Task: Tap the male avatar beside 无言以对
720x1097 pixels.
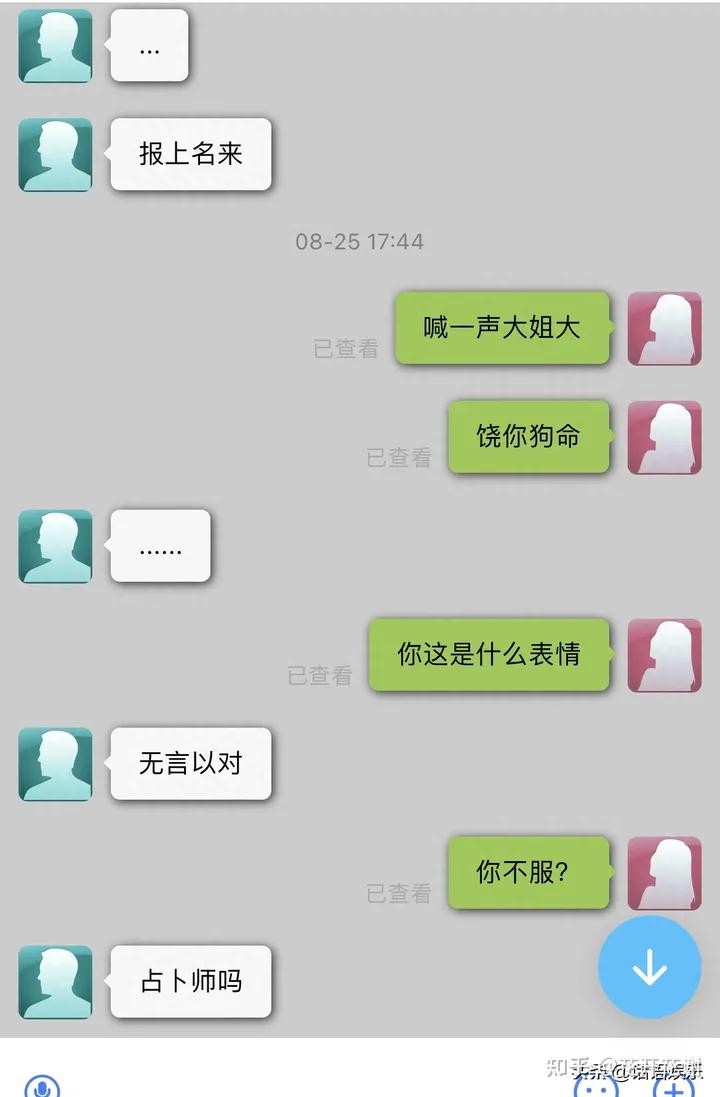Action: click(55, 764)
